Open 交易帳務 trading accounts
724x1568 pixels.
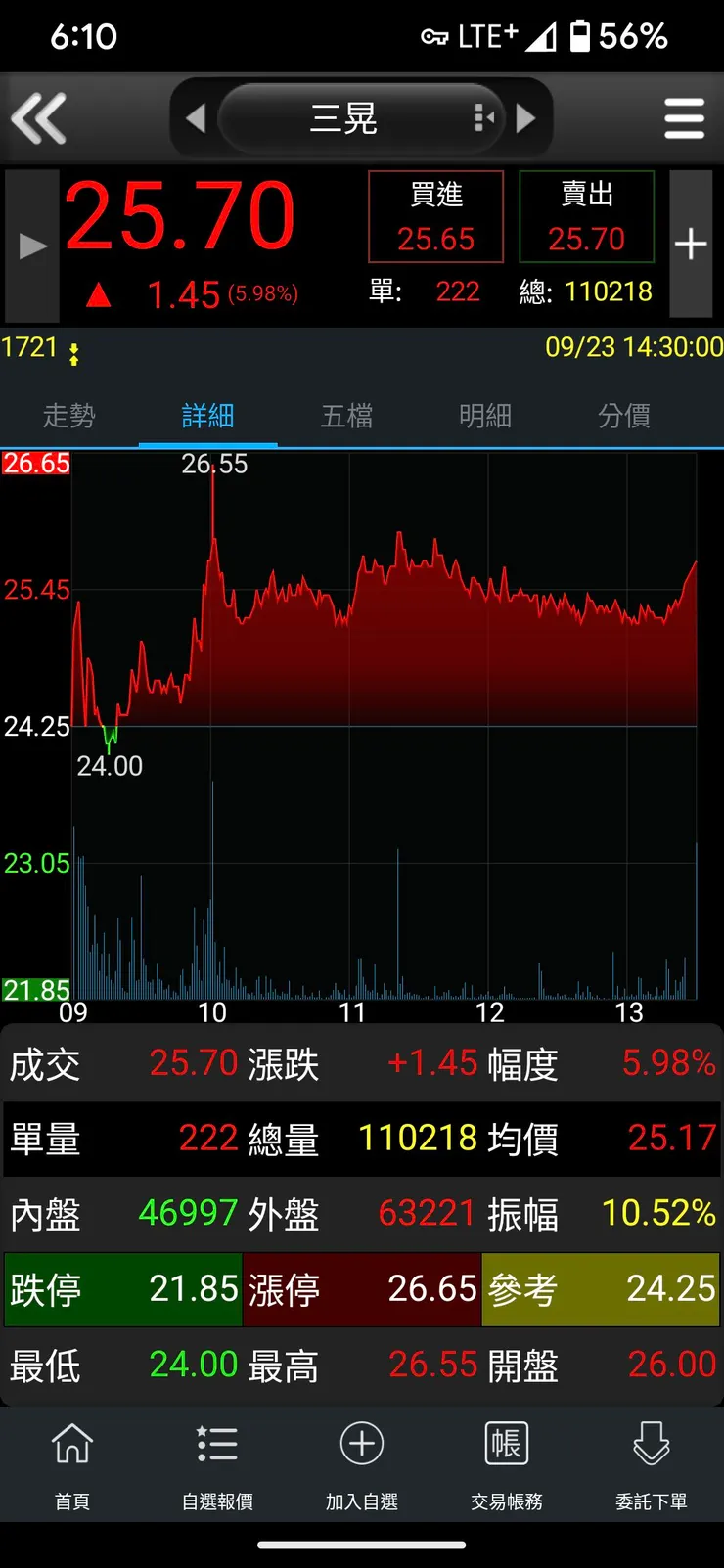click(x=507, y=1464)
